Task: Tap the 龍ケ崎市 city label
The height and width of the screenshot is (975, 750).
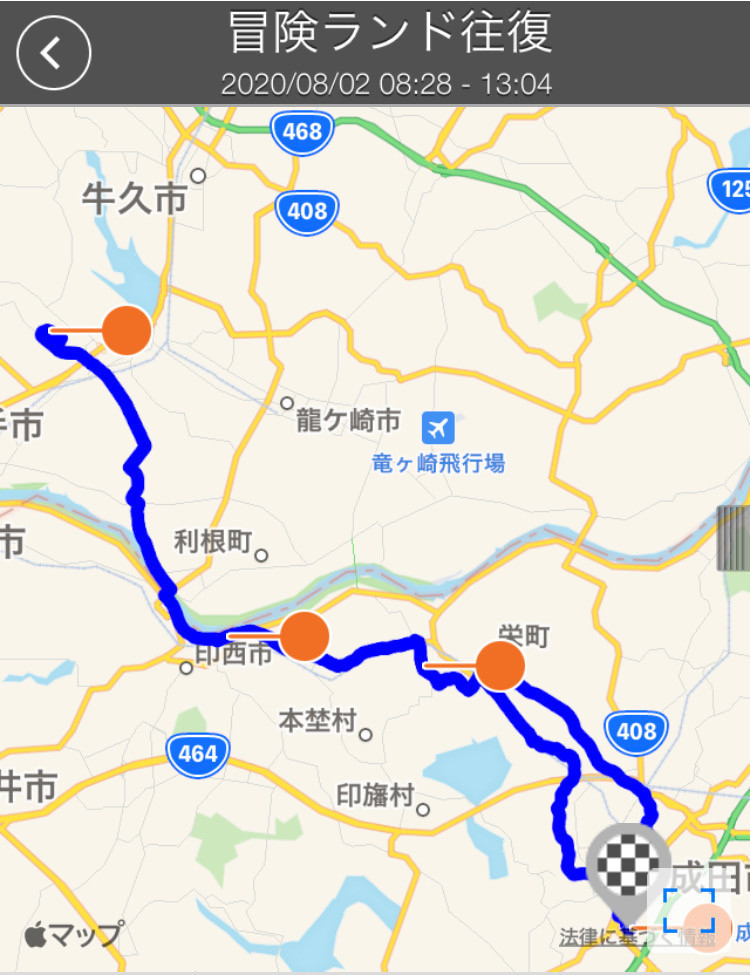Action: [x=345, y=421]
